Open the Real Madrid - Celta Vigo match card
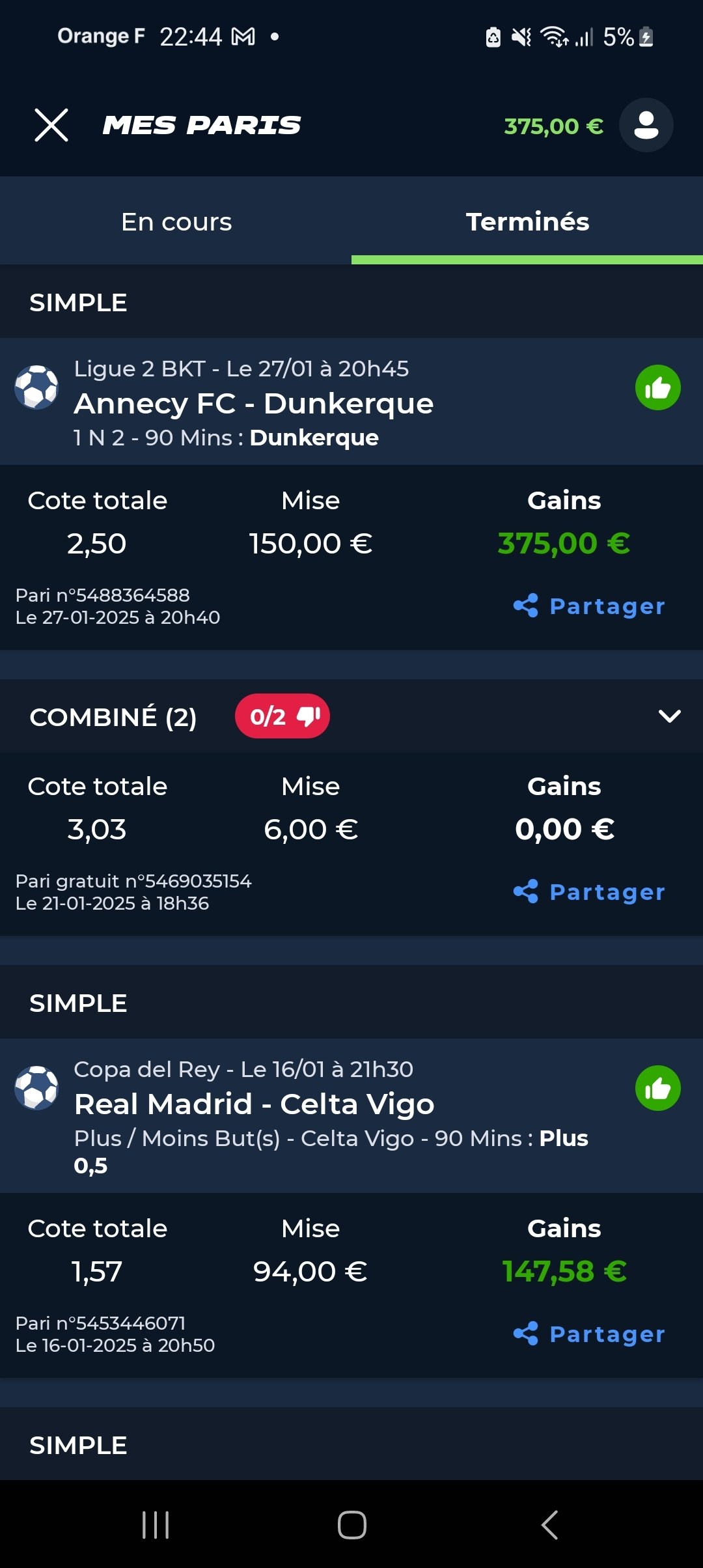 [x=351, y=1116]
